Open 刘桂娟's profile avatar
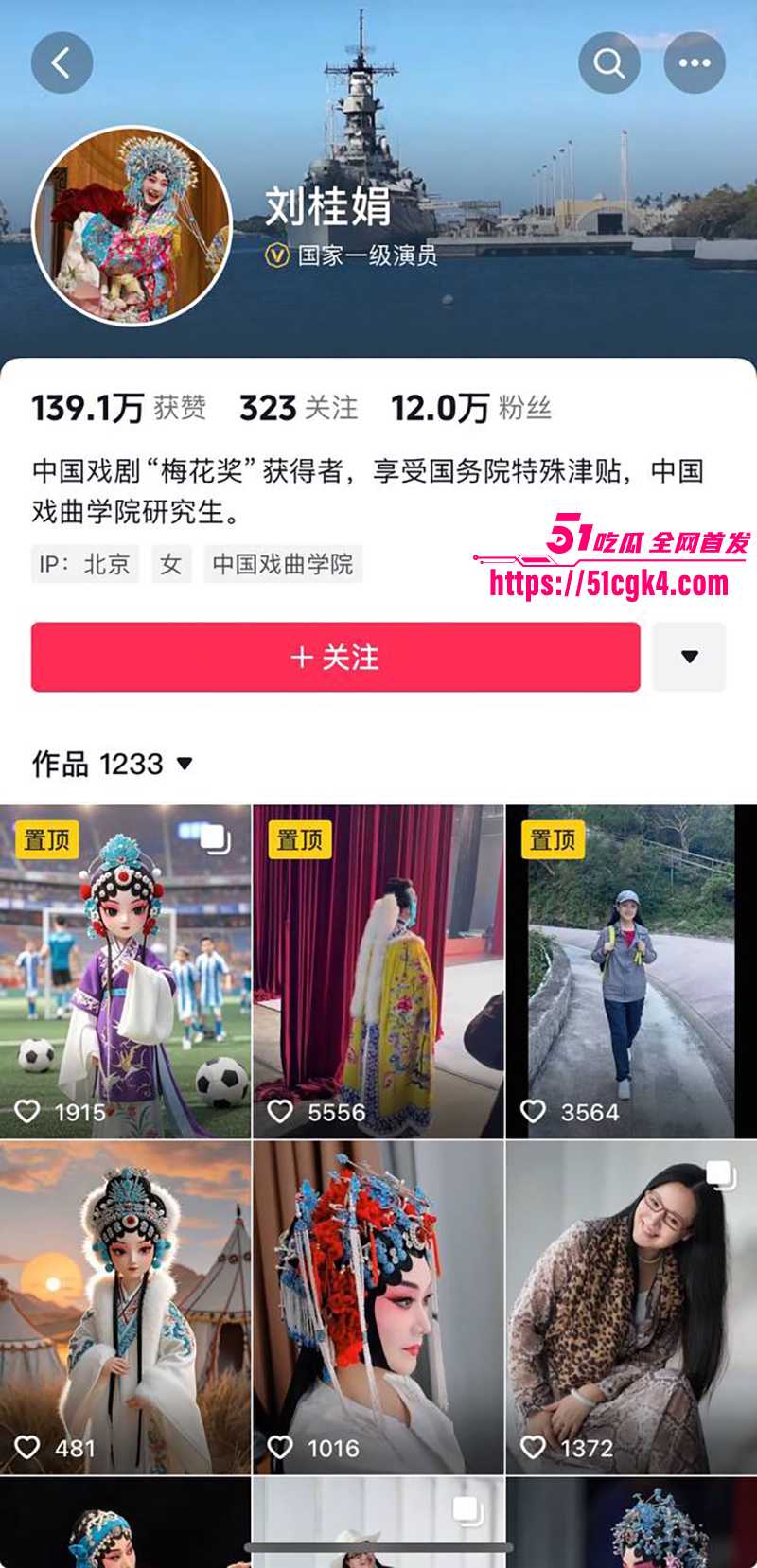This screenshot has height=1568, width=757. [132, 225]
